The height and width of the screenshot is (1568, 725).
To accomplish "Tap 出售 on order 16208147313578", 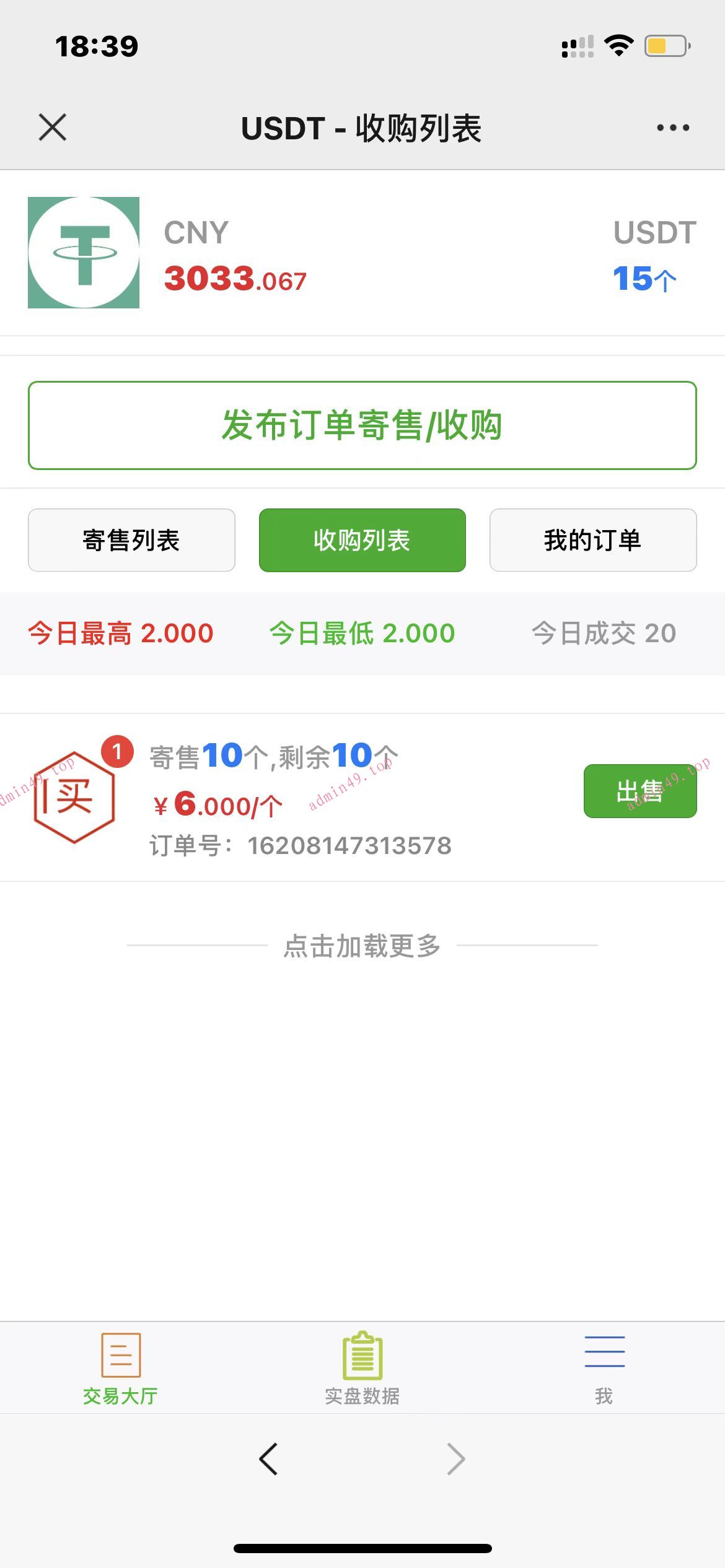I will coord(640,791).
